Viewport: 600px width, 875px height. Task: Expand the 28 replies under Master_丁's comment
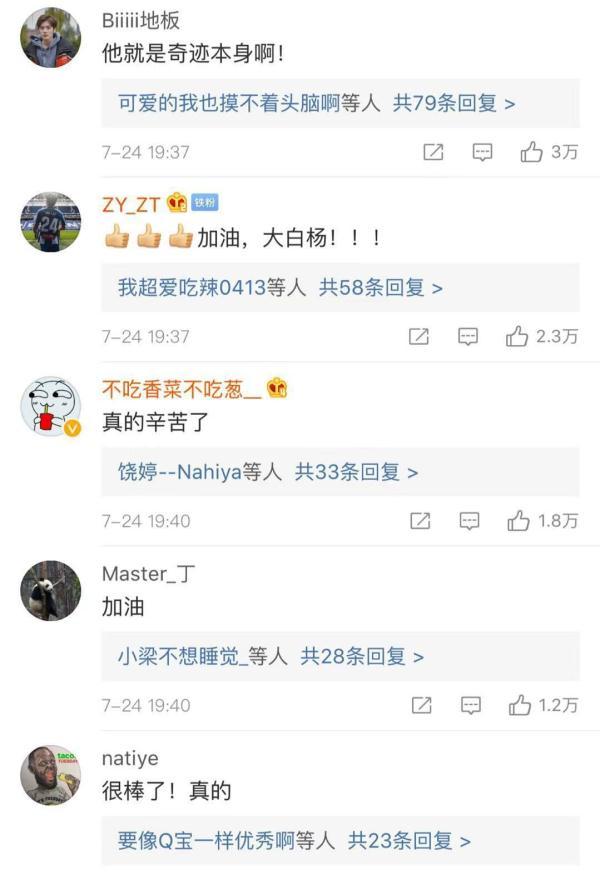[x=362, y=657]
